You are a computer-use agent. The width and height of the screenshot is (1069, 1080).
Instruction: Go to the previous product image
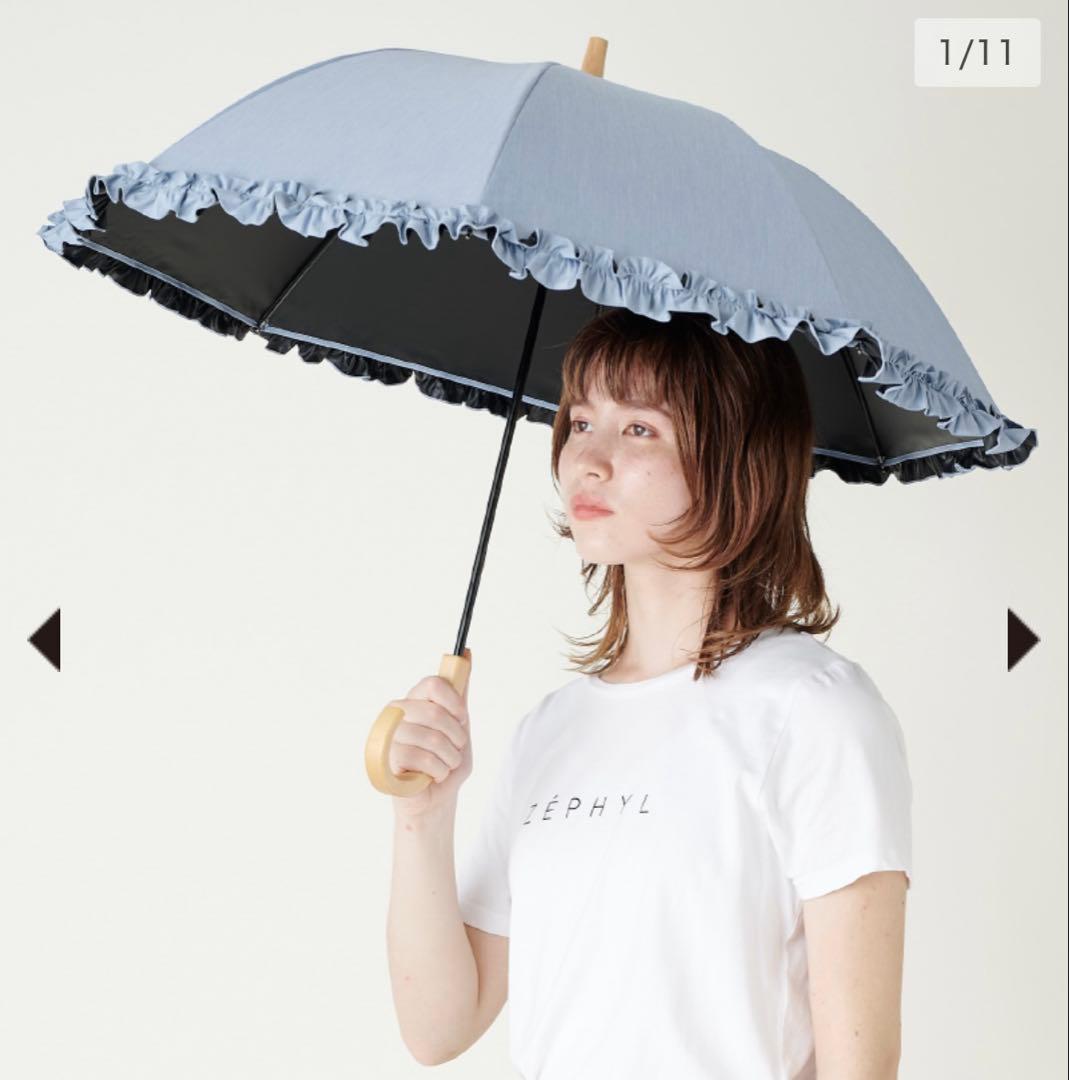tap(45, 639)
